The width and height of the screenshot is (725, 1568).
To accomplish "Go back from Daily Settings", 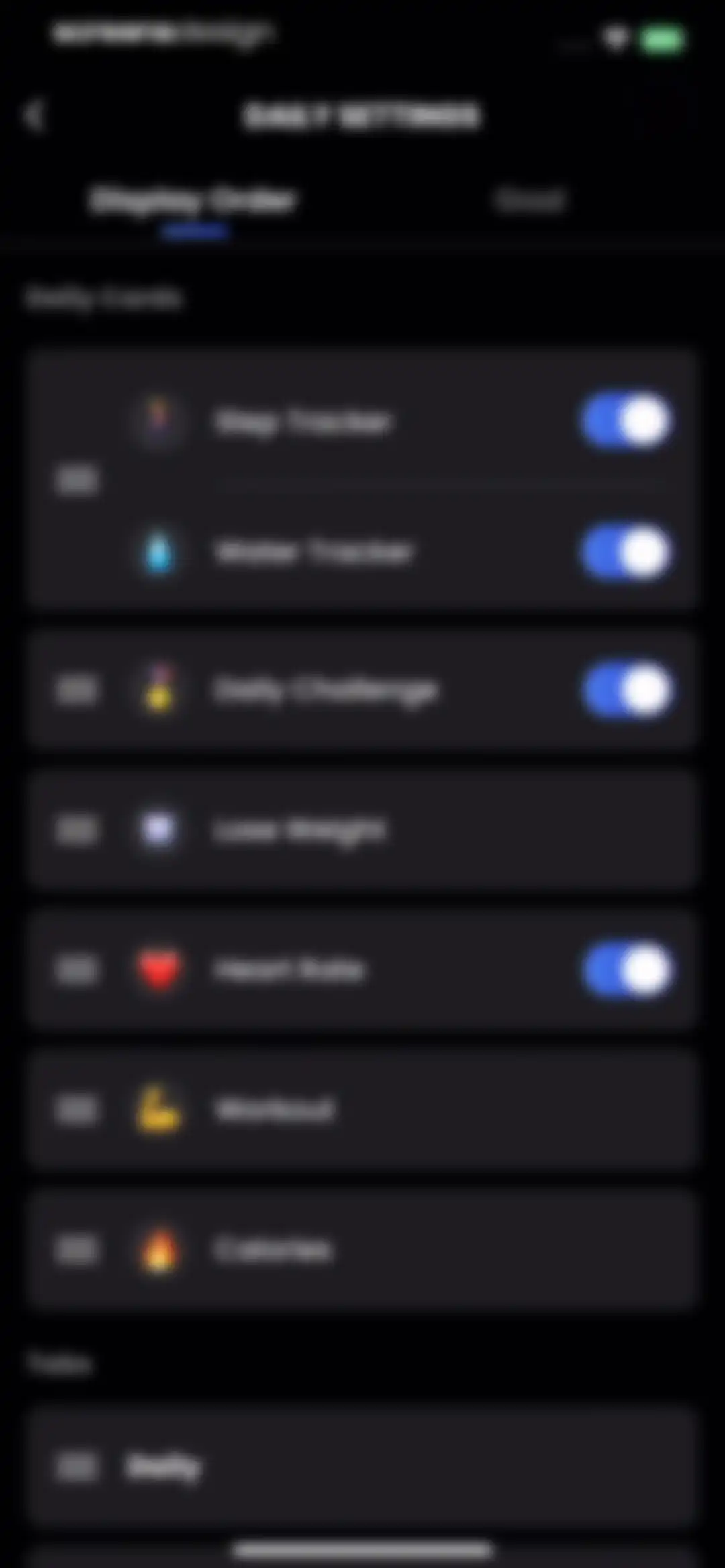I will click(35, 116).
